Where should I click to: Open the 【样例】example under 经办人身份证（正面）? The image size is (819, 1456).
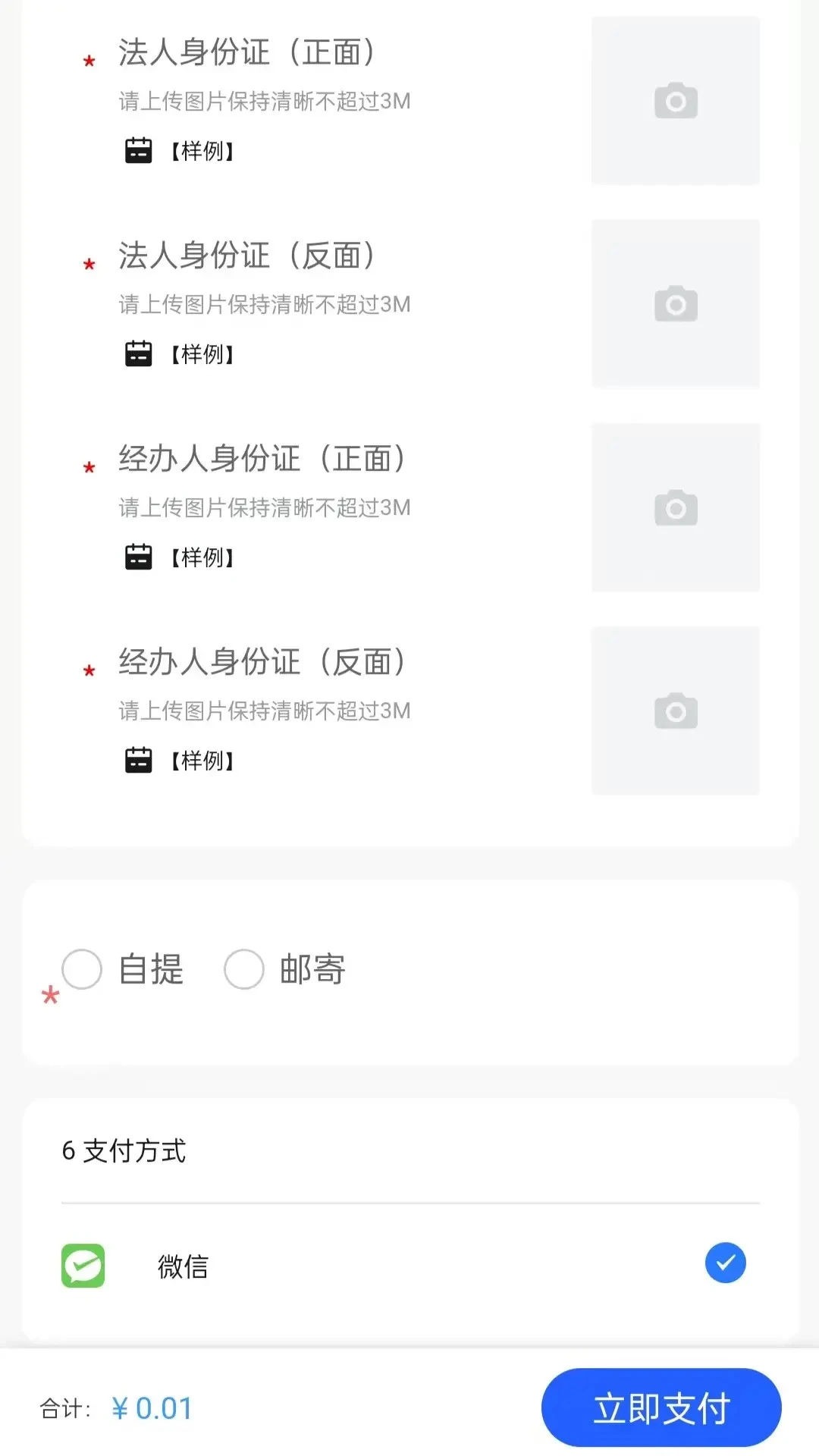(x=200, y=556)
